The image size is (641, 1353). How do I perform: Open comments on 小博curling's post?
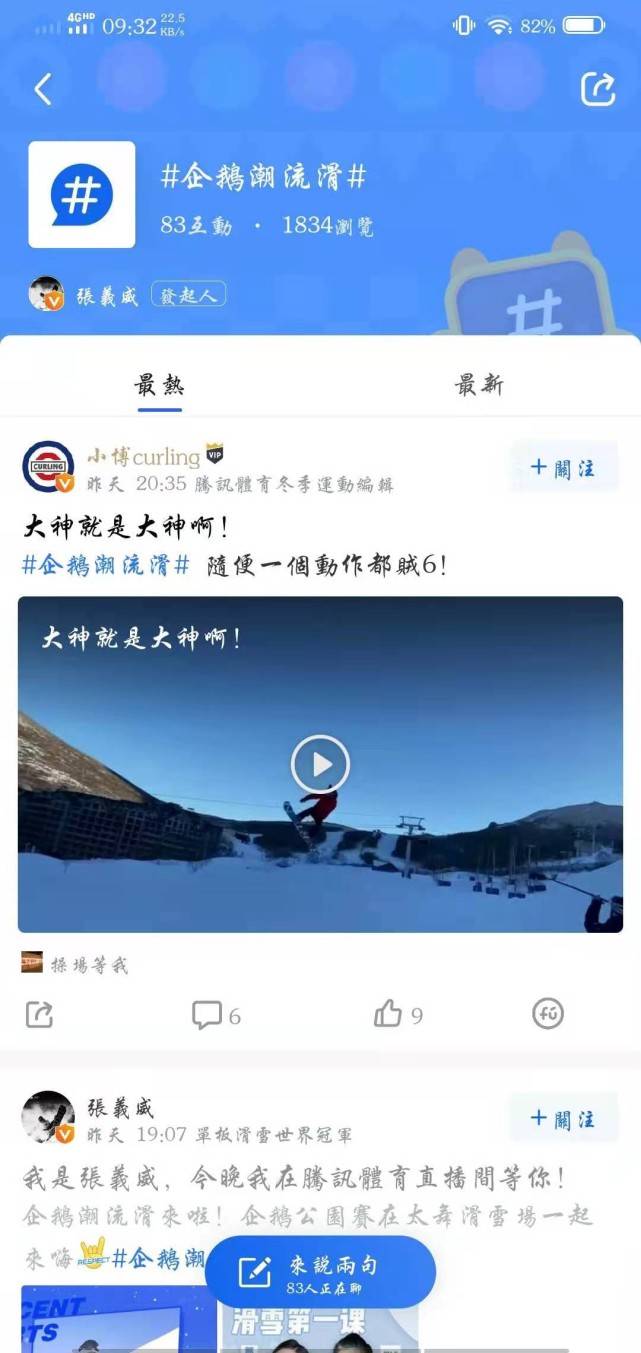click(216, 1015)
